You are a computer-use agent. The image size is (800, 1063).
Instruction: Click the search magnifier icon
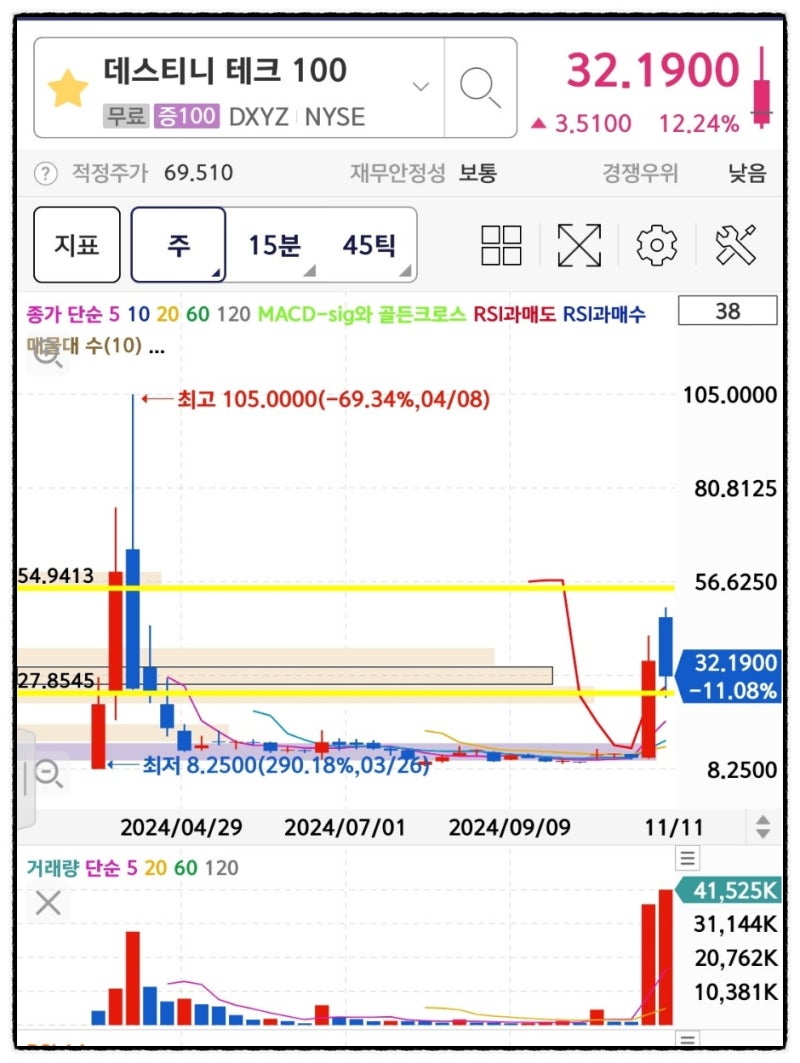point(481,88)
